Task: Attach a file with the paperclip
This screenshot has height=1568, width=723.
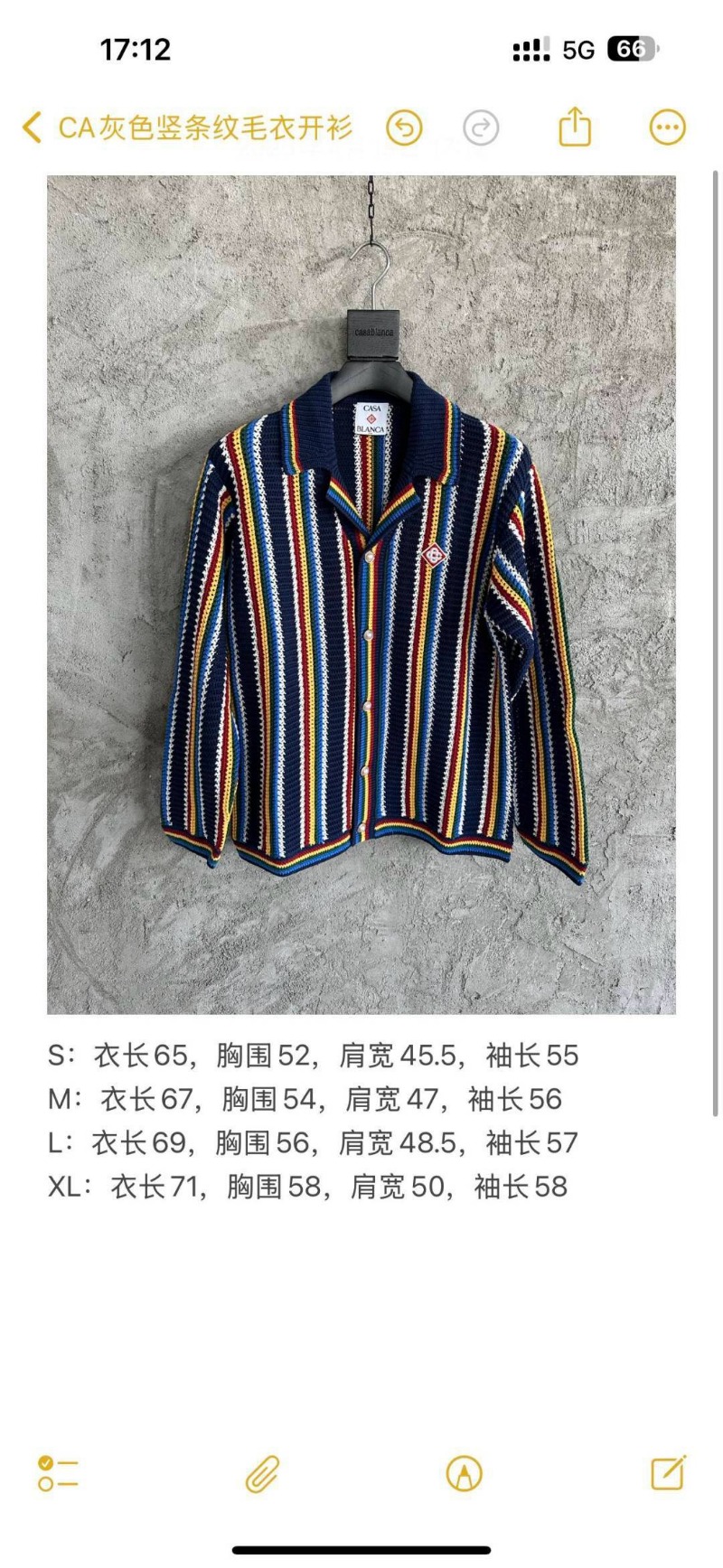Action: pos(263,1474)
